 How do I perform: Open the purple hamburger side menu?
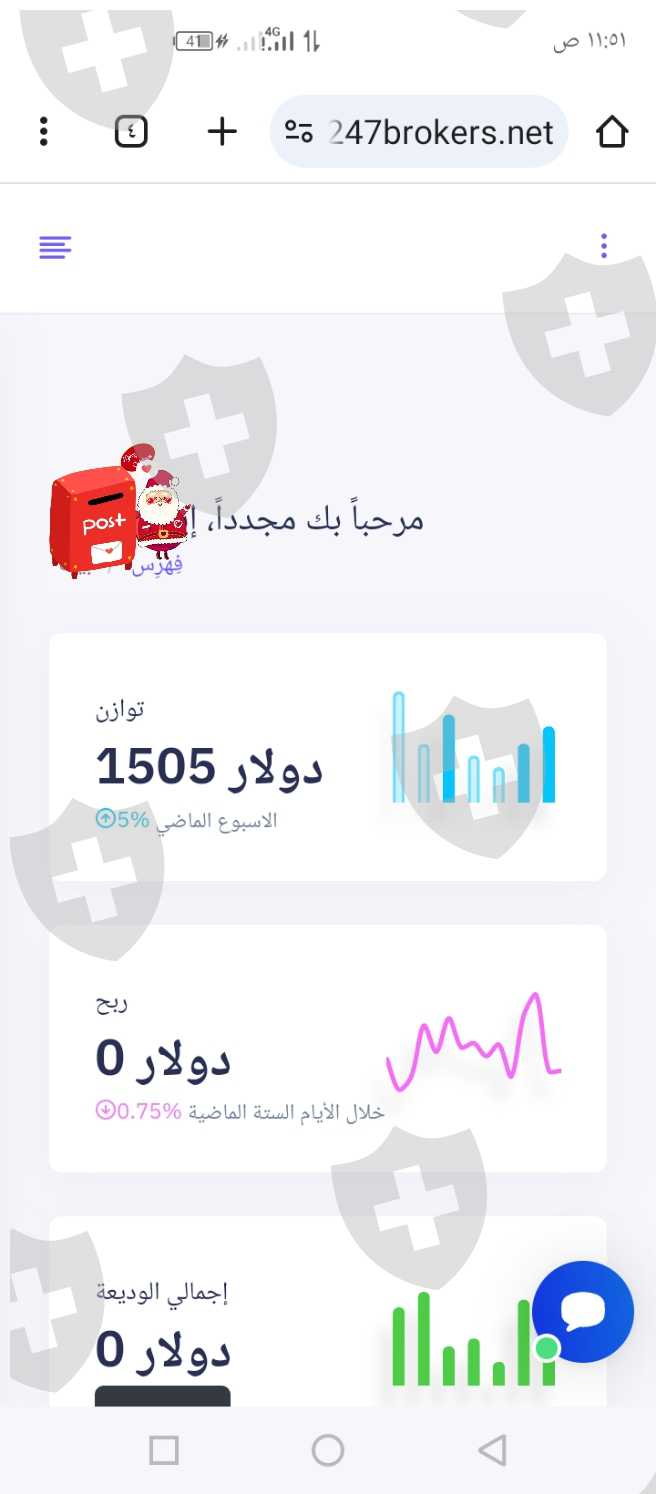(55, 247)
